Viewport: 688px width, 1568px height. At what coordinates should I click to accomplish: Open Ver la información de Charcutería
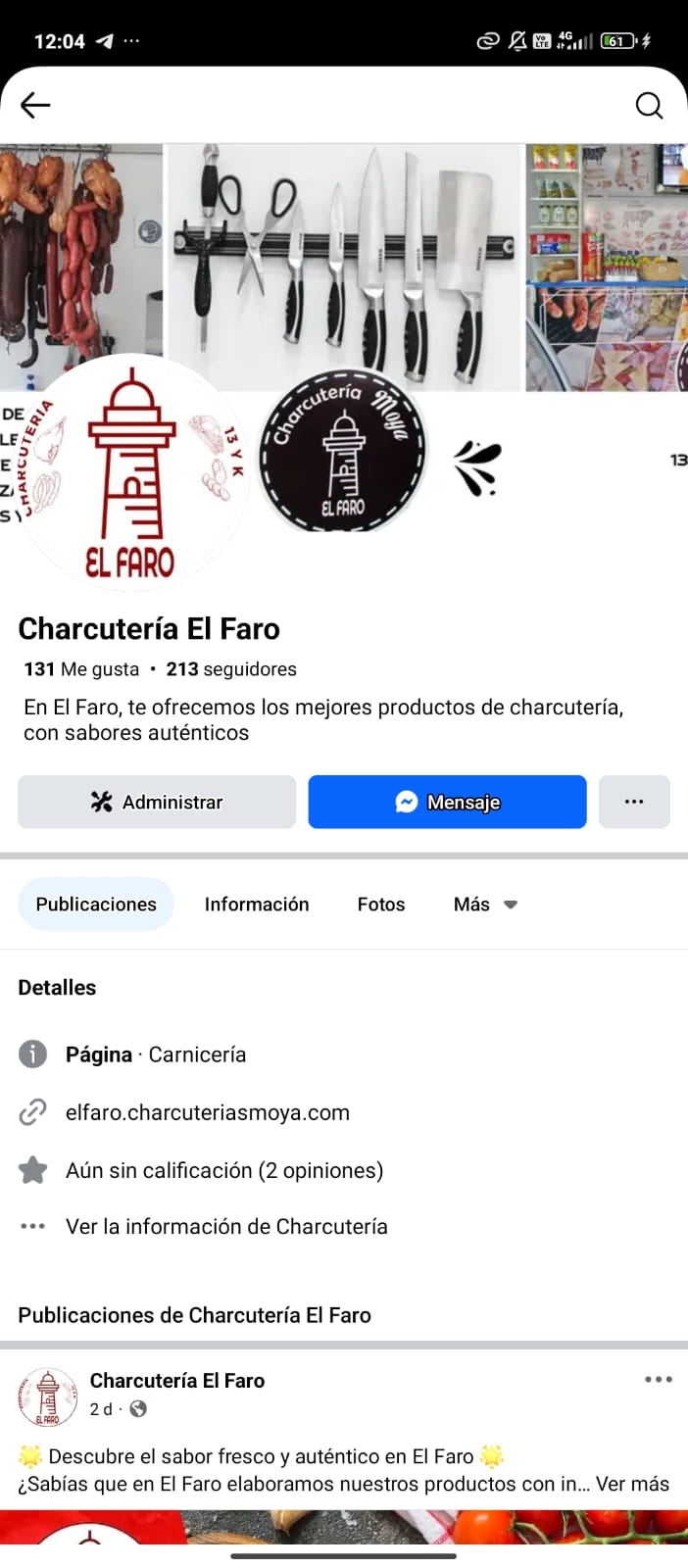(x=226, y=1226)
